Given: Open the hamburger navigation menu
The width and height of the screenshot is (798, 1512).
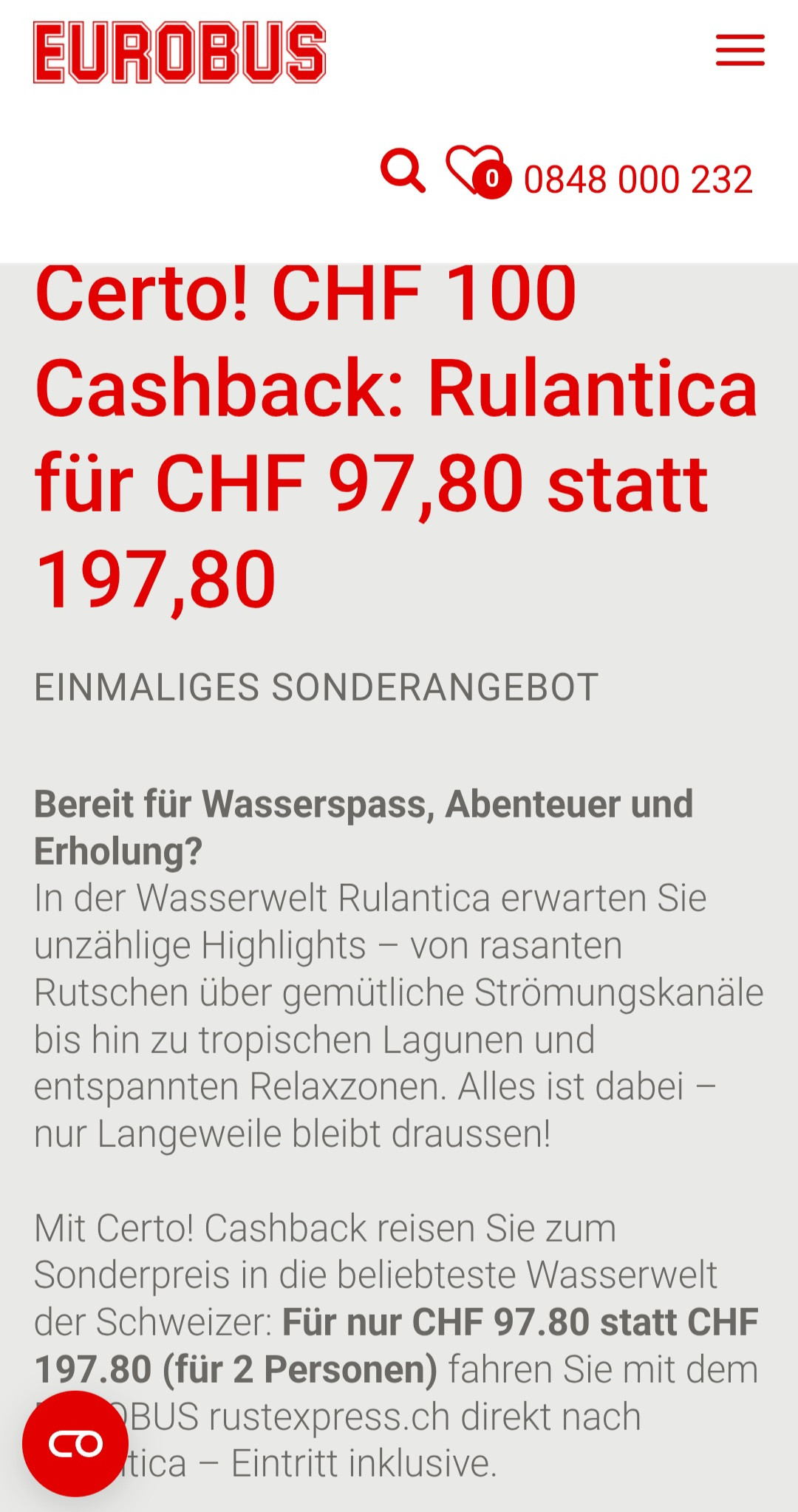Looking at the screenshot, I should (x=740, y=50).
